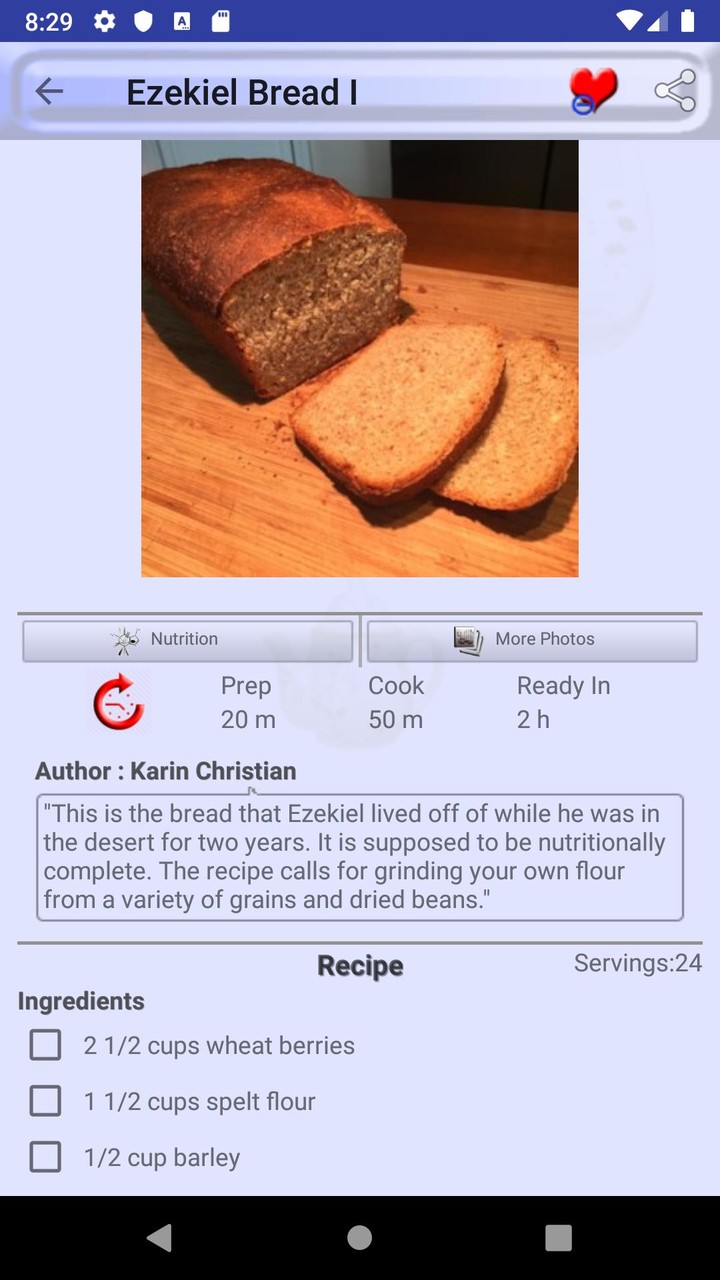The image size is (720, 1280).
Task: Check the wheat berries ingredient
Action: (45, 1044)
